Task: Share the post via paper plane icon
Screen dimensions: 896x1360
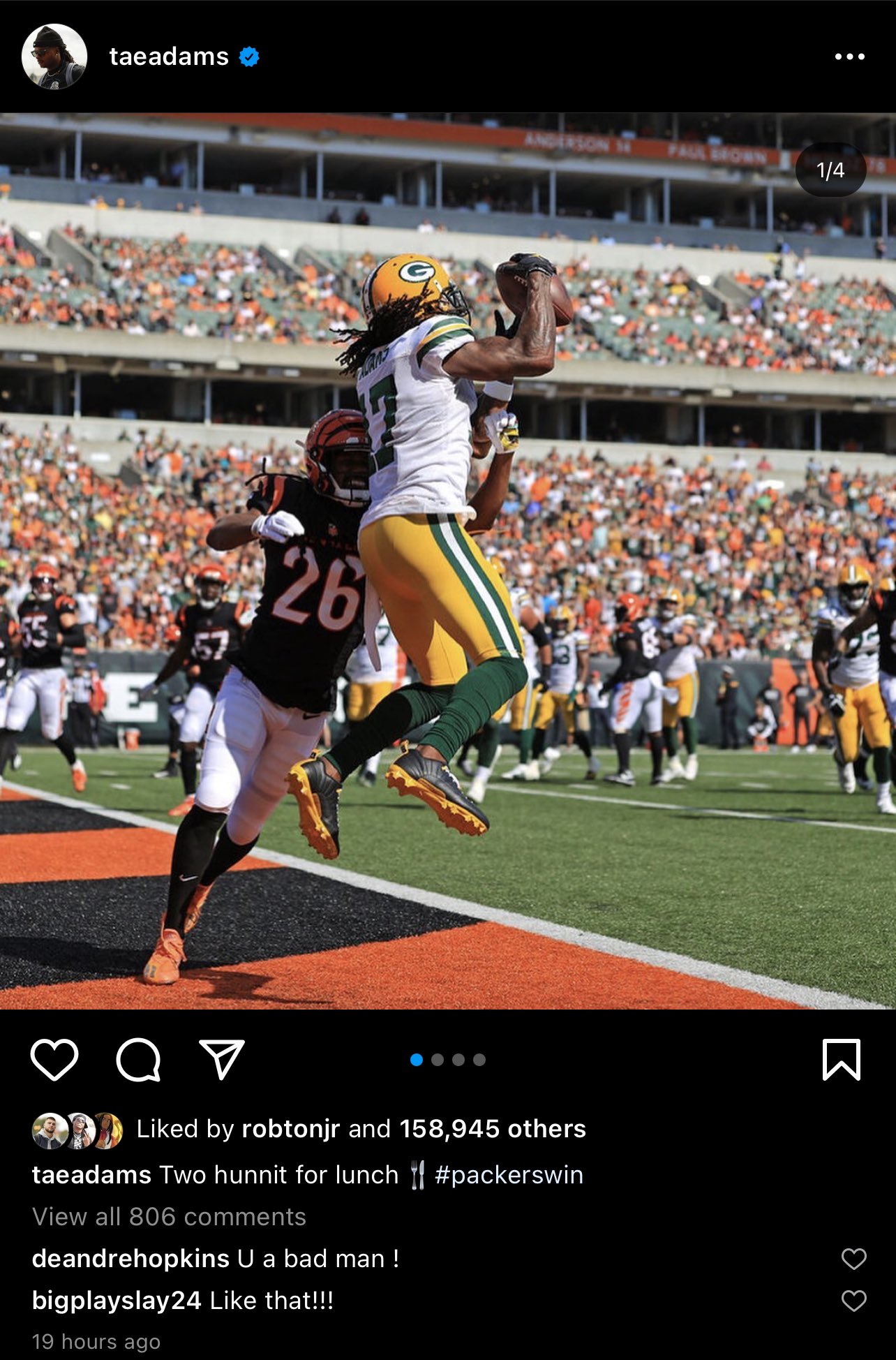Action: pos(222,1060)
